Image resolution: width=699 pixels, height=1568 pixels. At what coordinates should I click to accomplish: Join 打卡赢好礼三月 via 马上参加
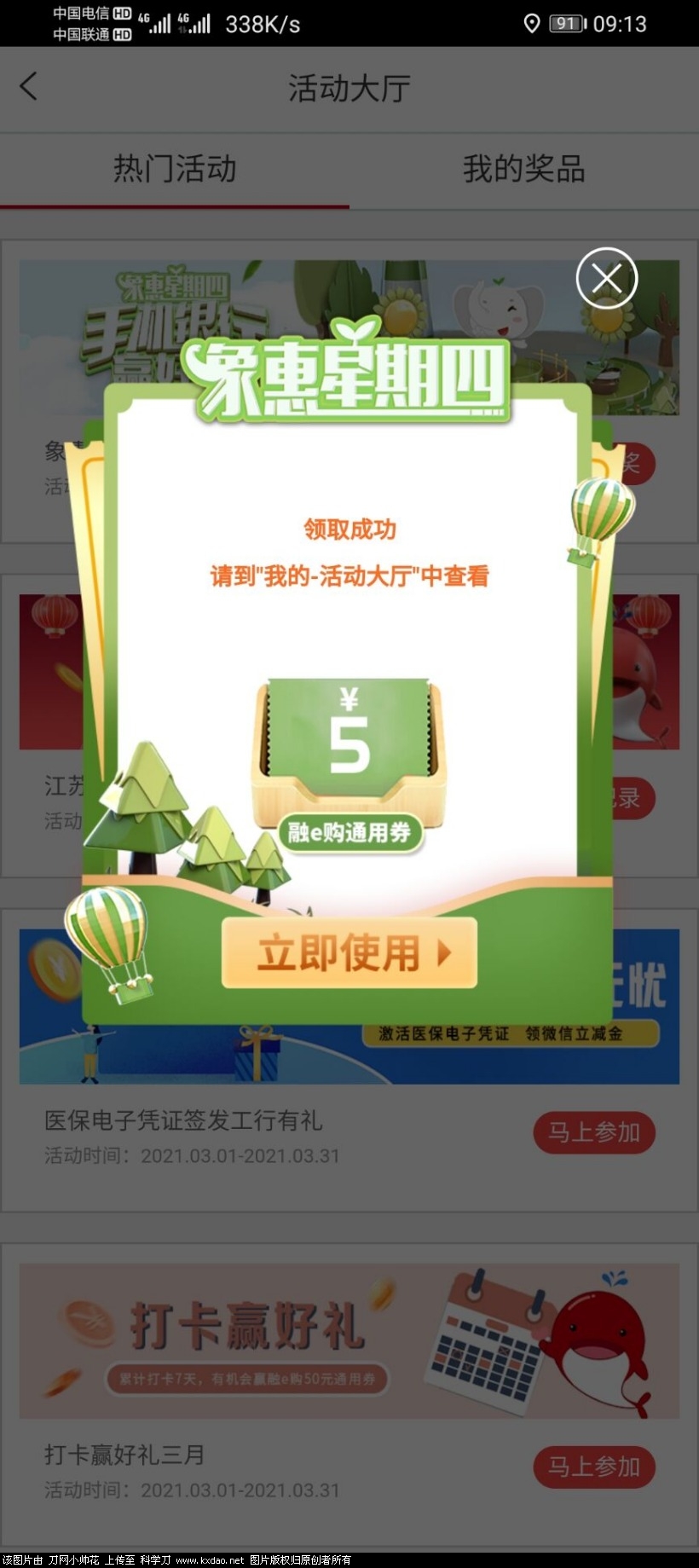click(594, 1467)
